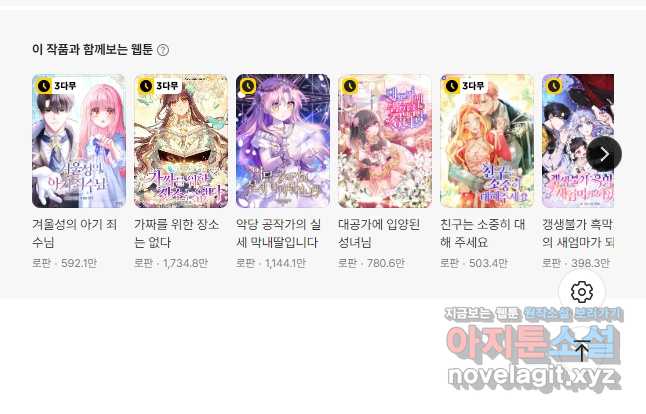646x414 pixels.
Task: Open the settings gear button
Action: [583, 292]
